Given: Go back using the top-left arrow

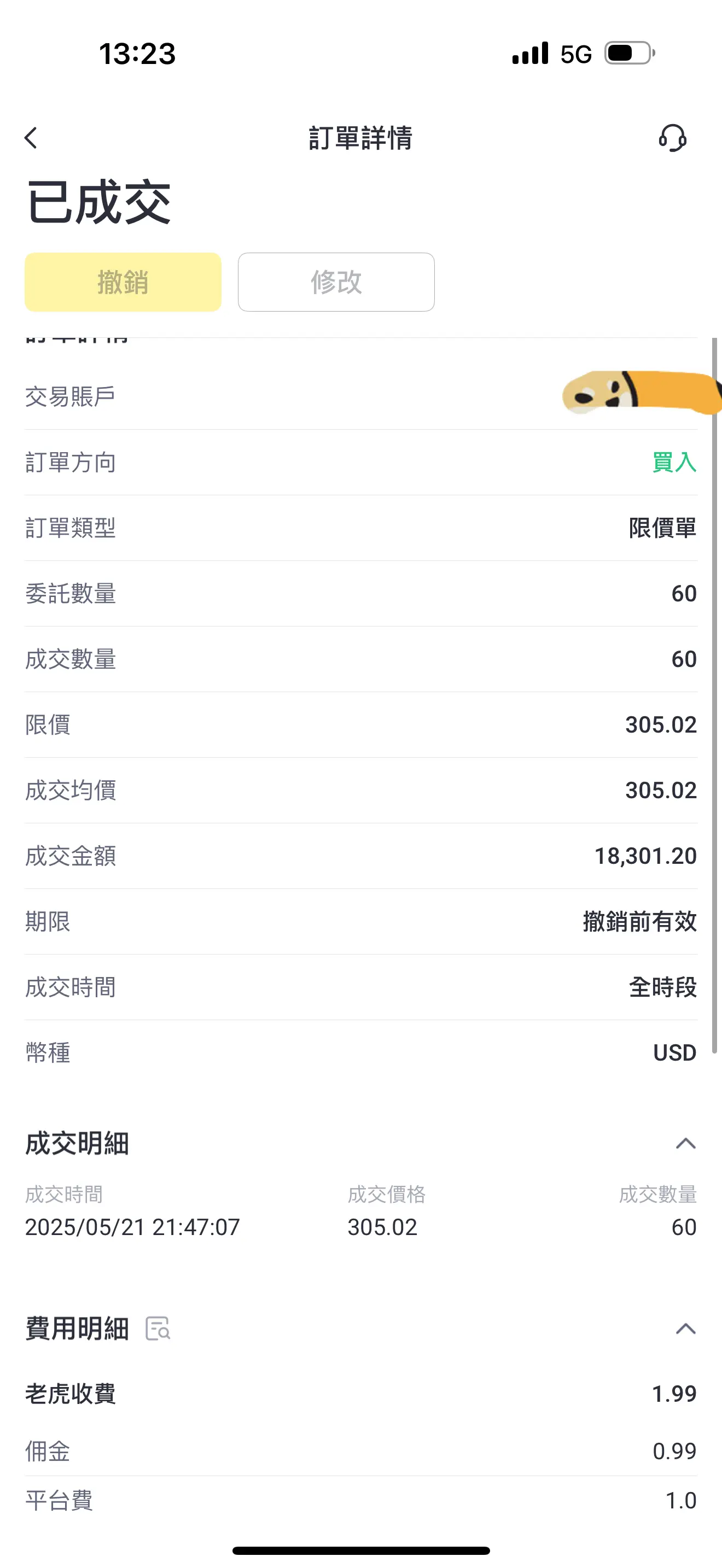Looking at the screenshot, I should pos(31,138).
